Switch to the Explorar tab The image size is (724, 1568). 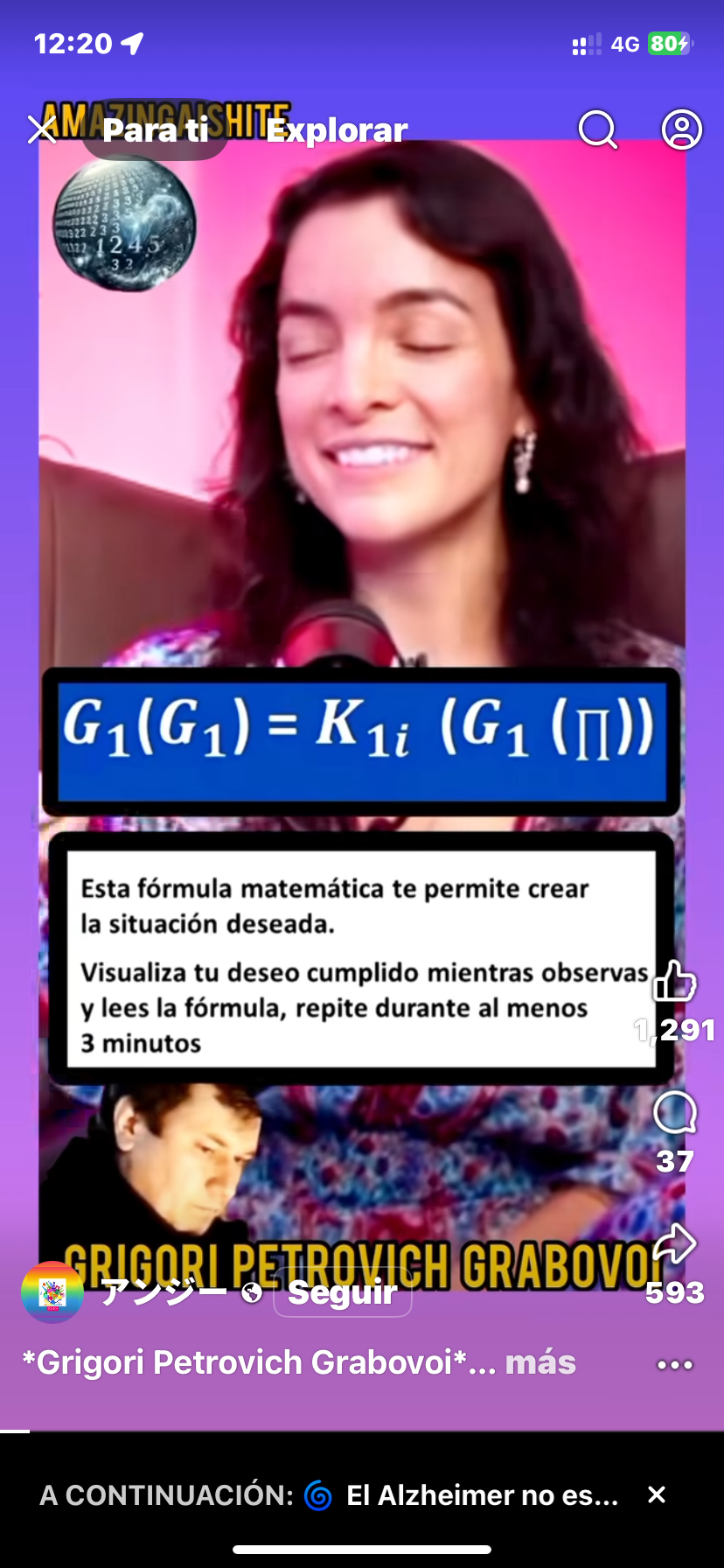pyautogui.click(x=337, y=130)
